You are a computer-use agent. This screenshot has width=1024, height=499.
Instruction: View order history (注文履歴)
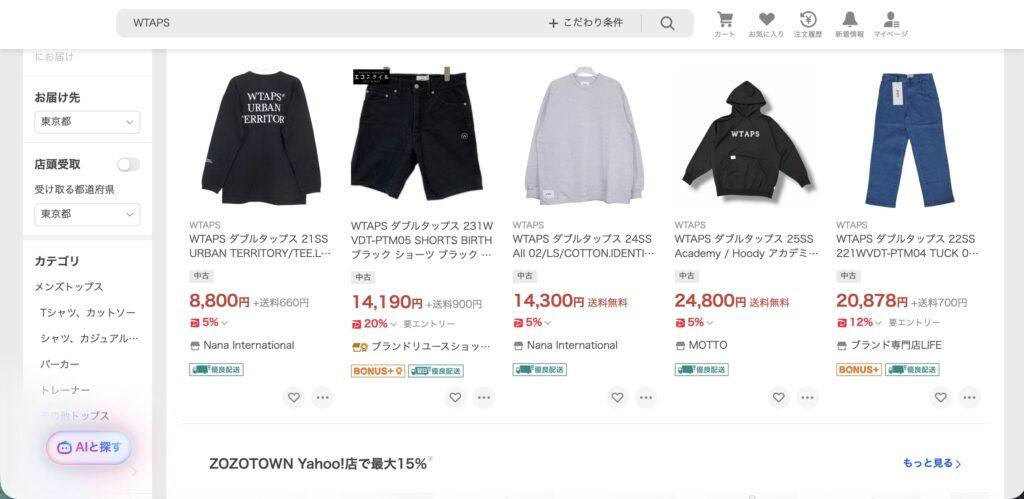[x=807, y=24]
